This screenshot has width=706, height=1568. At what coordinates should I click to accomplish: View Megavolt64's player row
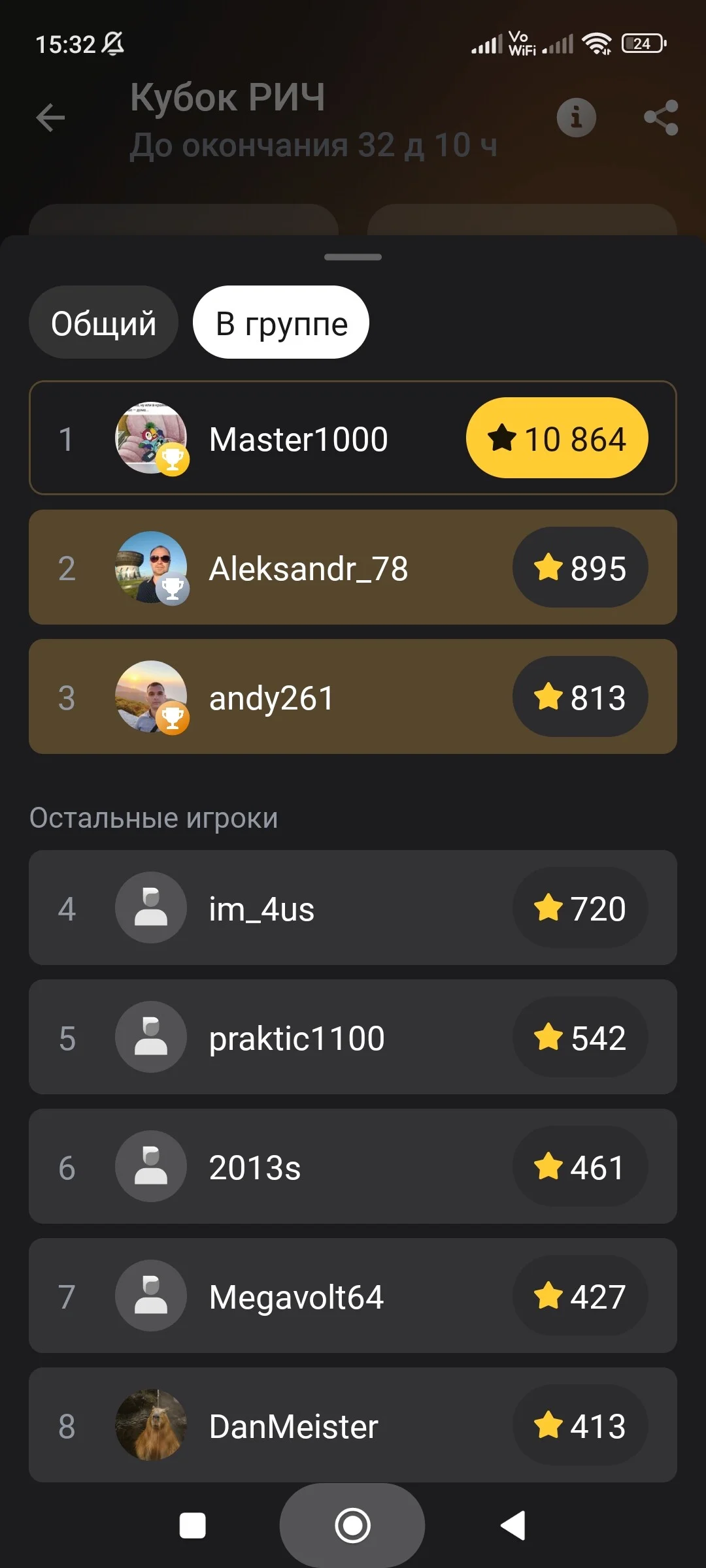tap(353, 1296)
